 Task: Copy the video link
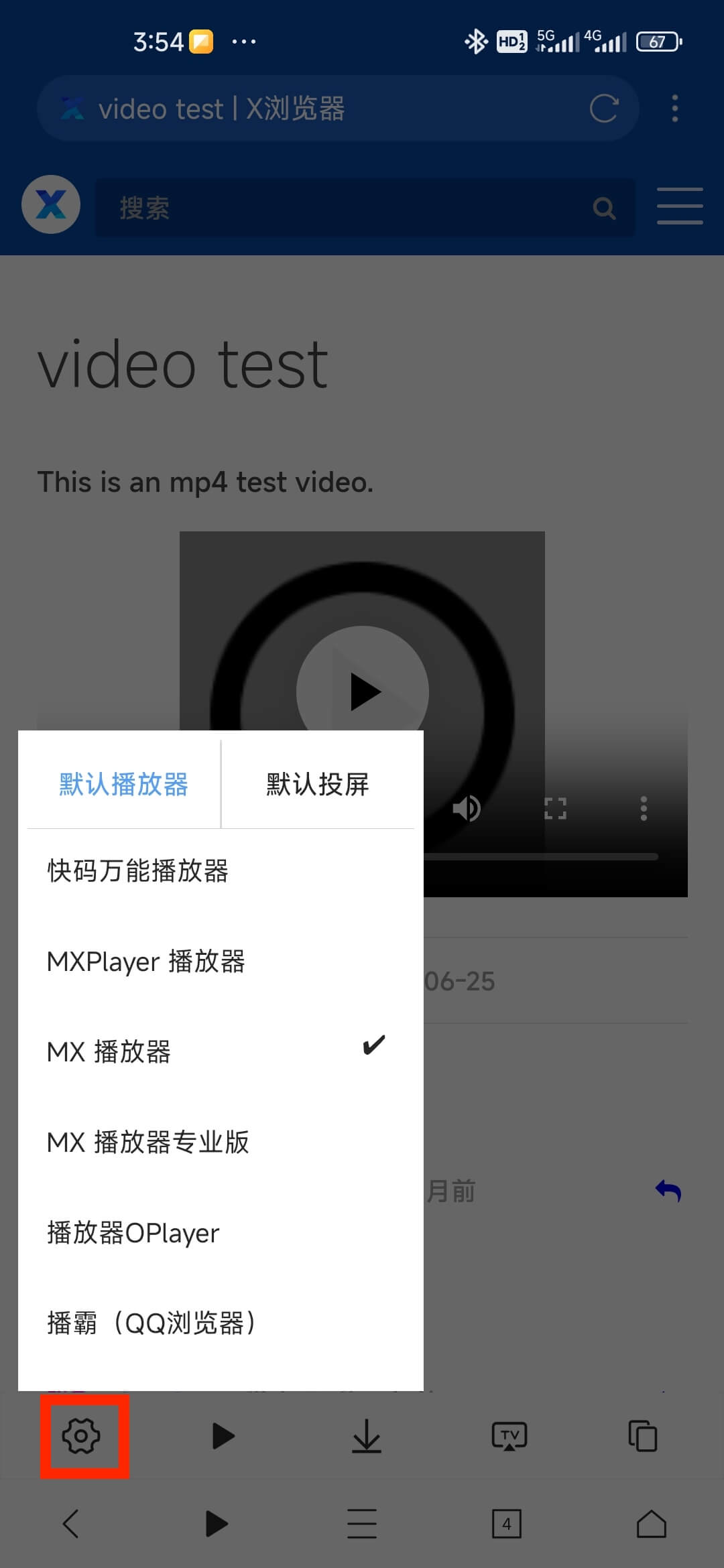642,1436
